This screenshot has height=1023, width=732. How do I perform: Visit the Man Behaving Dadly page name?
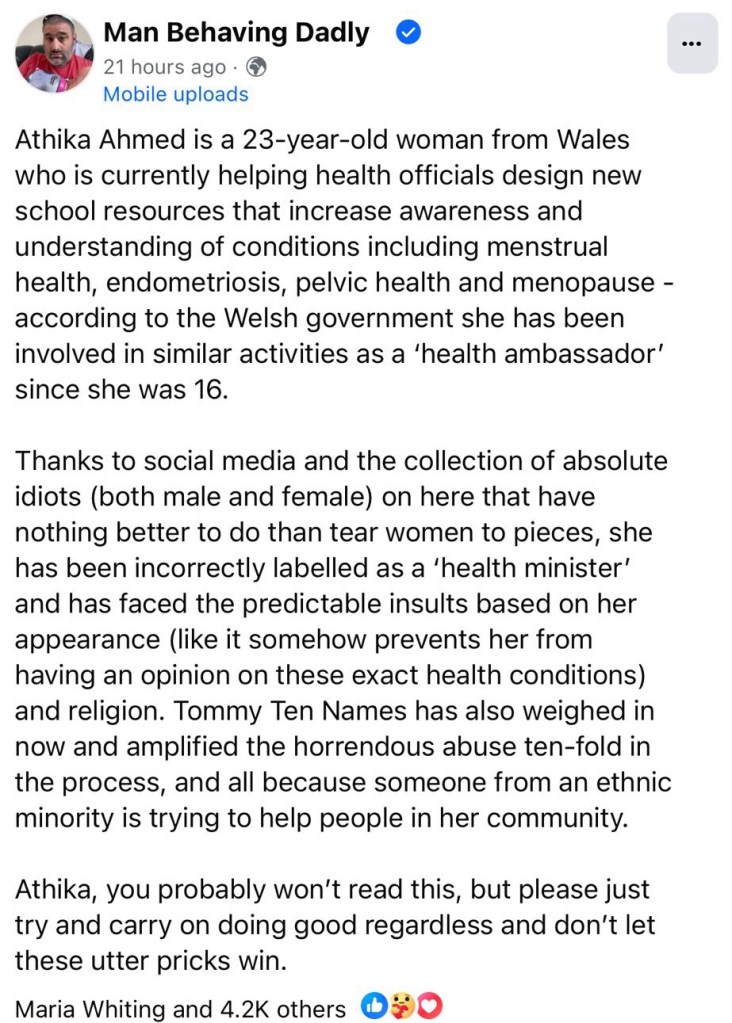click(236, 33)
